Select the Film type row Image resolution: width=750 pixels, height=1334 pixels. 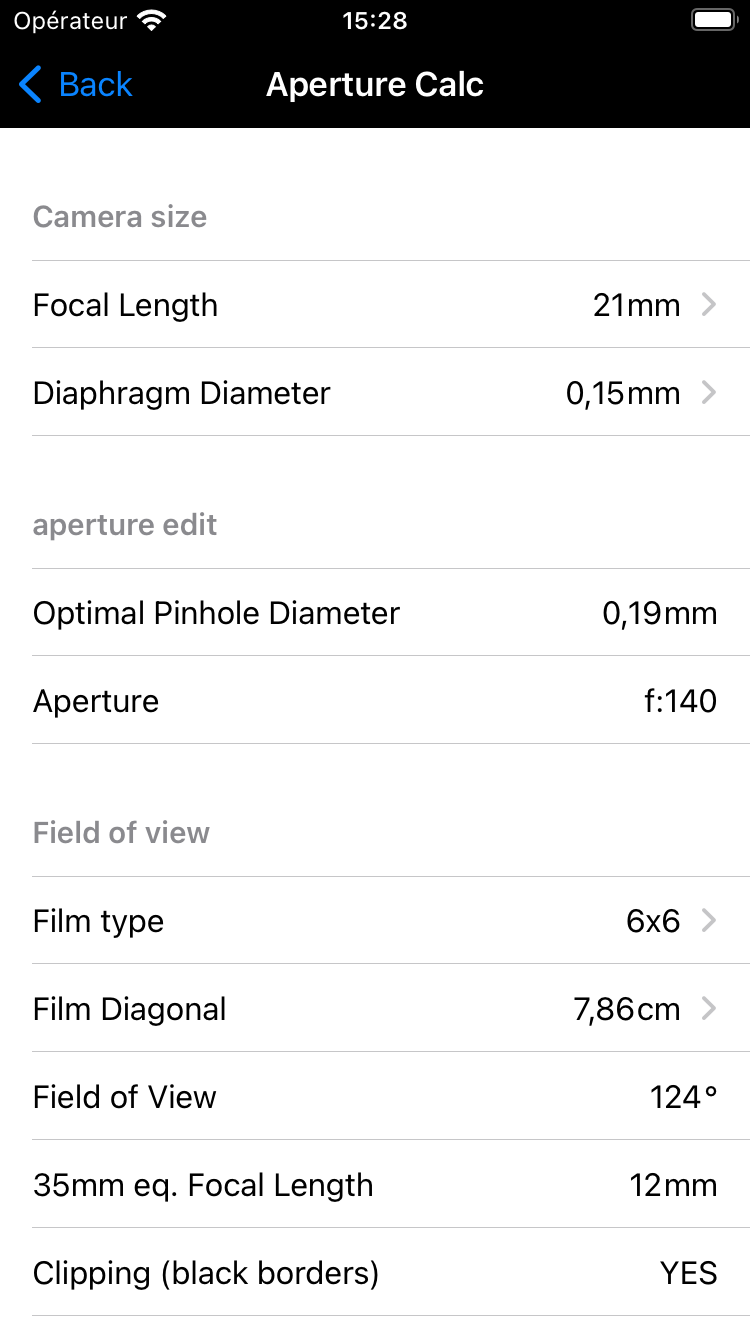coord(375,921)
